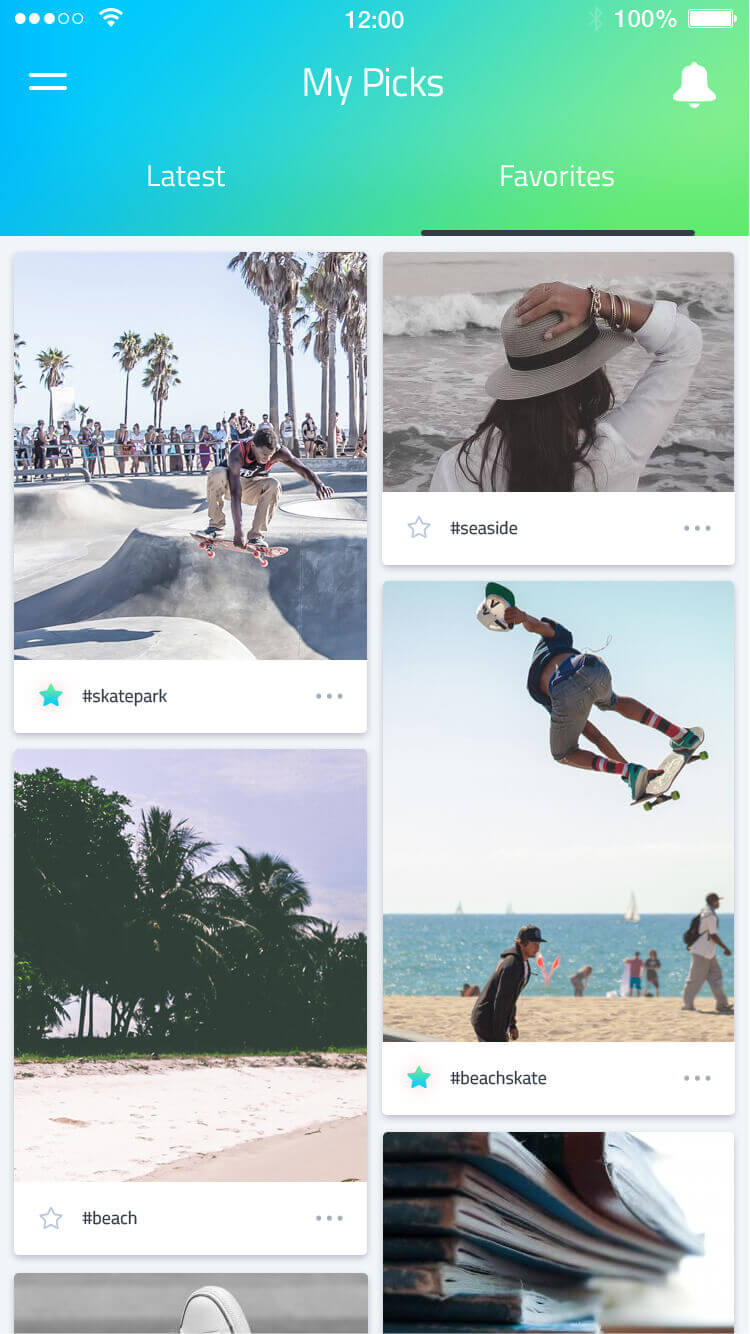Image resolution: width=750 pixels, height=1334 pixels.
Task: Open the notifications bell
Action: [694, 84]
